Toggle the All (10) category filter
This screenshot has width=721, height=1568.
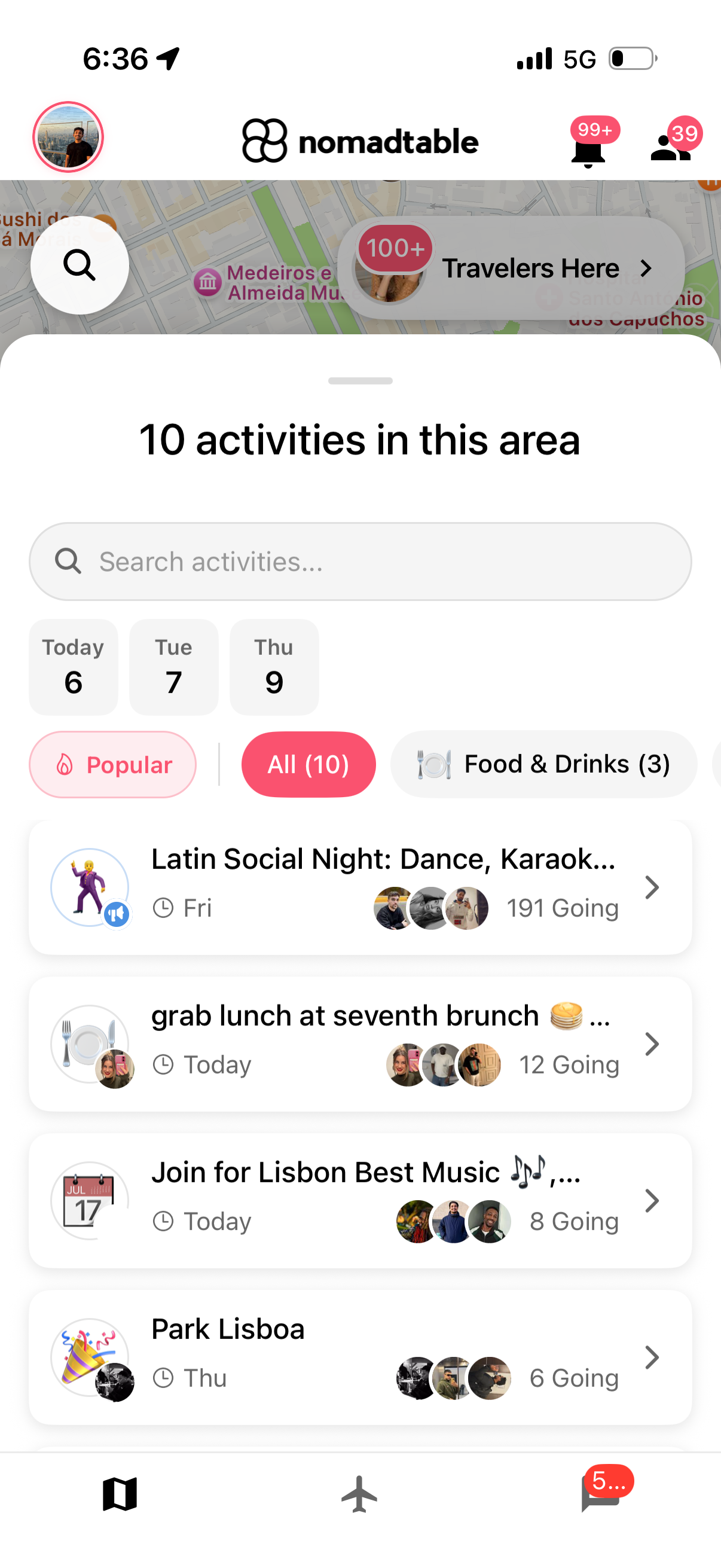tap(308, 764)
